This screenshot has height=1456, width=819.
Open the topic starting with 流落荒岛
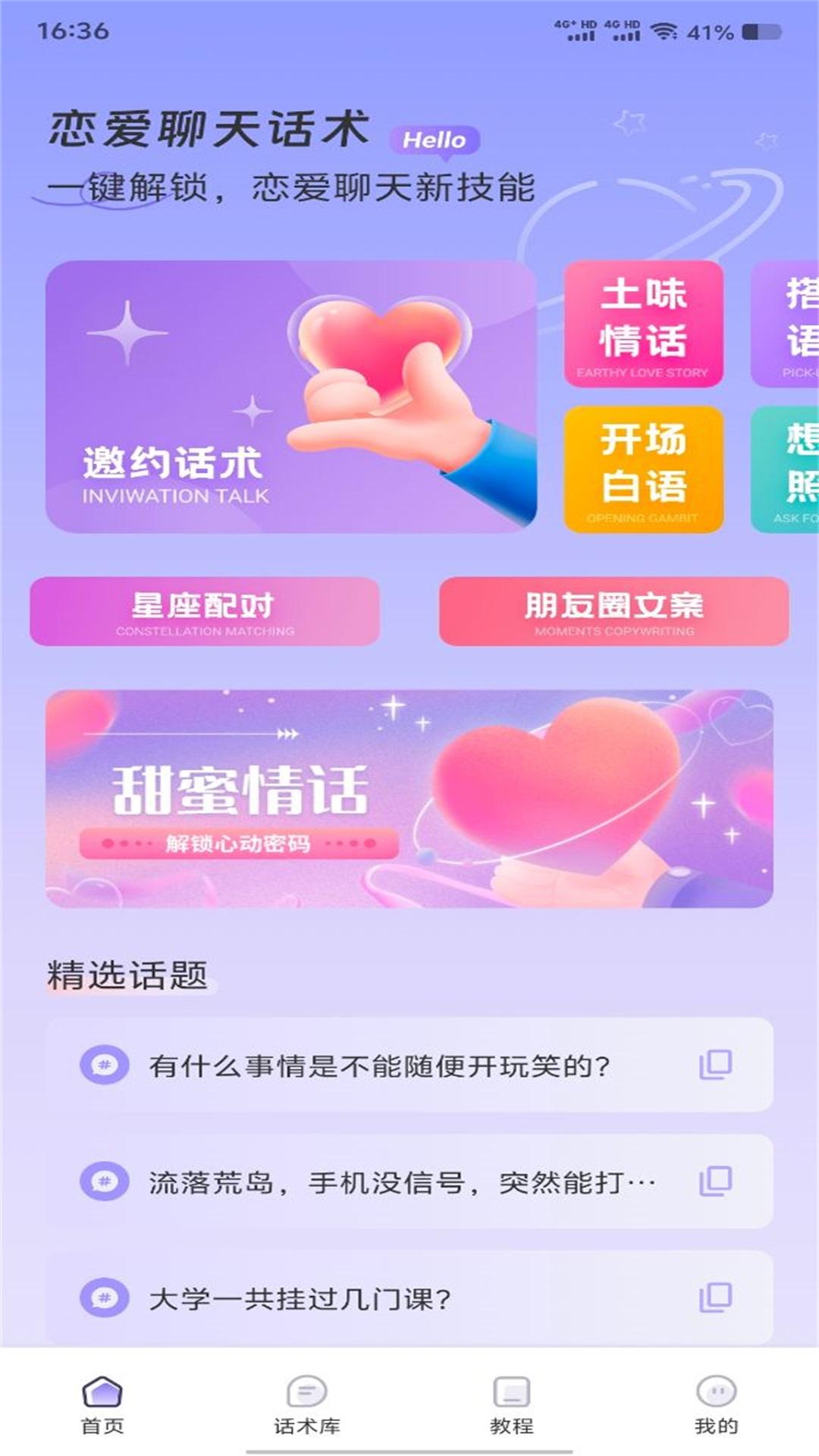coord(402,1181)
